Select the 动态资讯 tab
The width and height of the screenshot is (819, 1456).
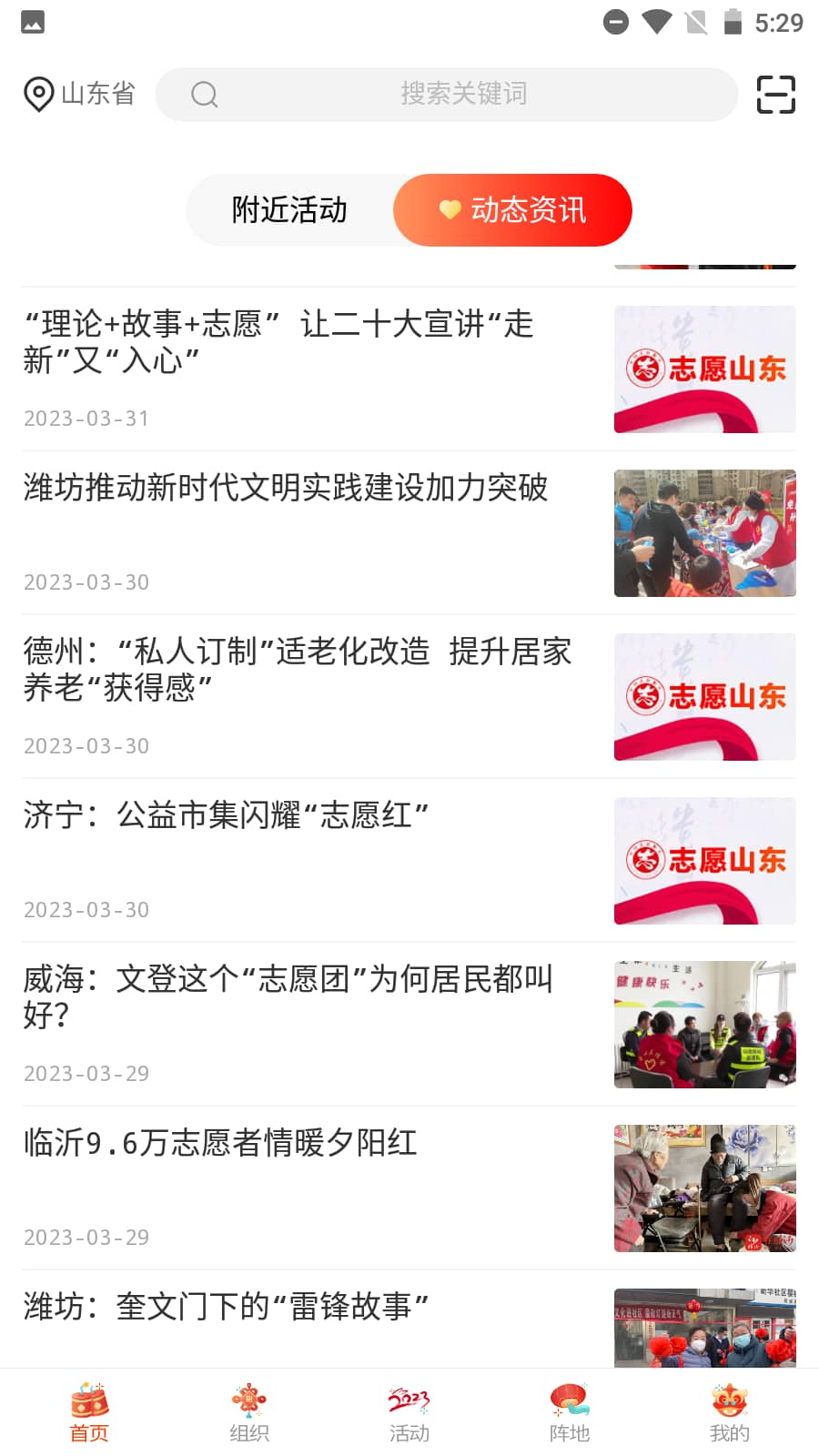tap(512, 210)
